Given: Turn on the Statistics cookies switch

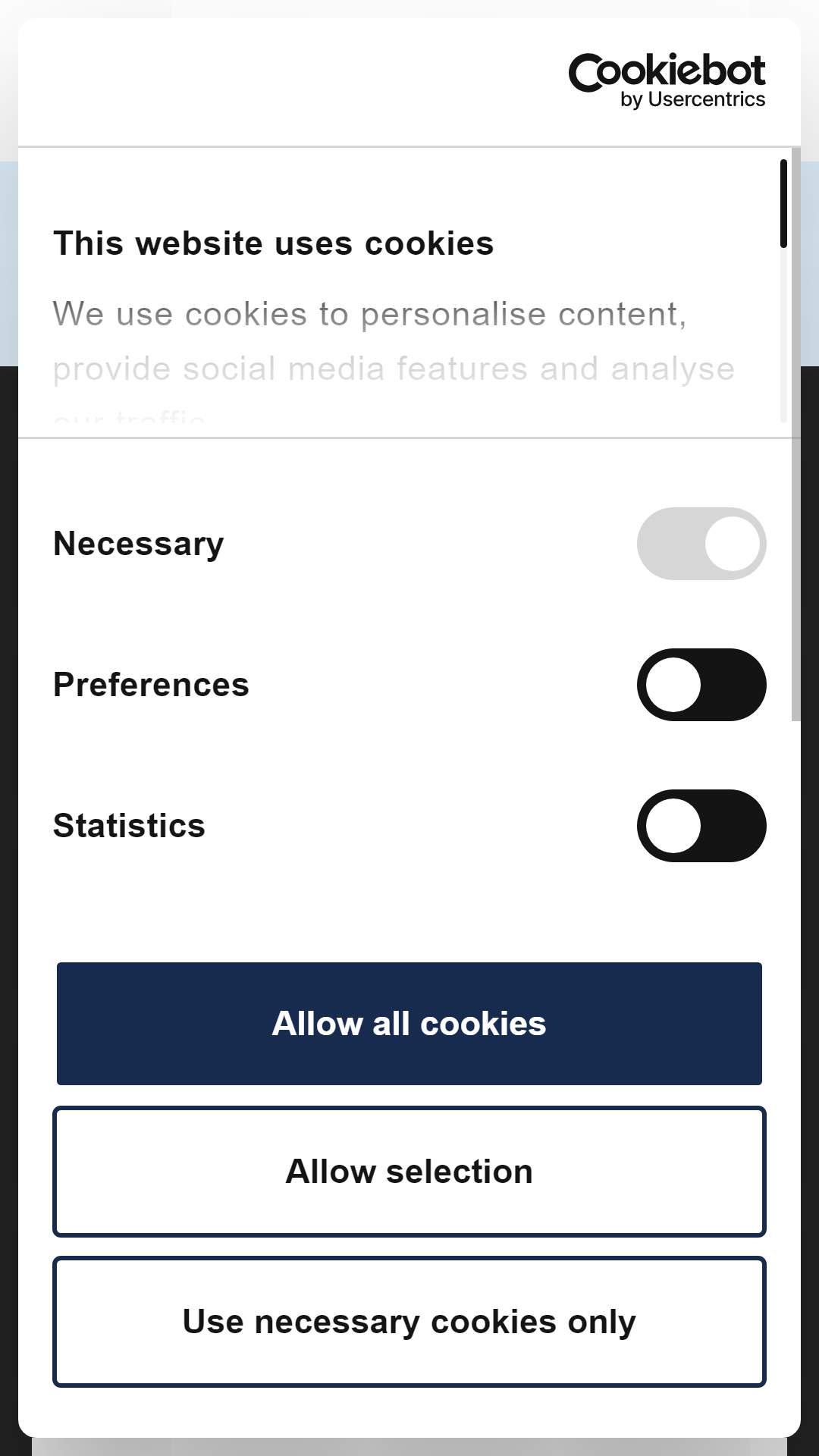Looking at the screenshot, I should 701,826.
